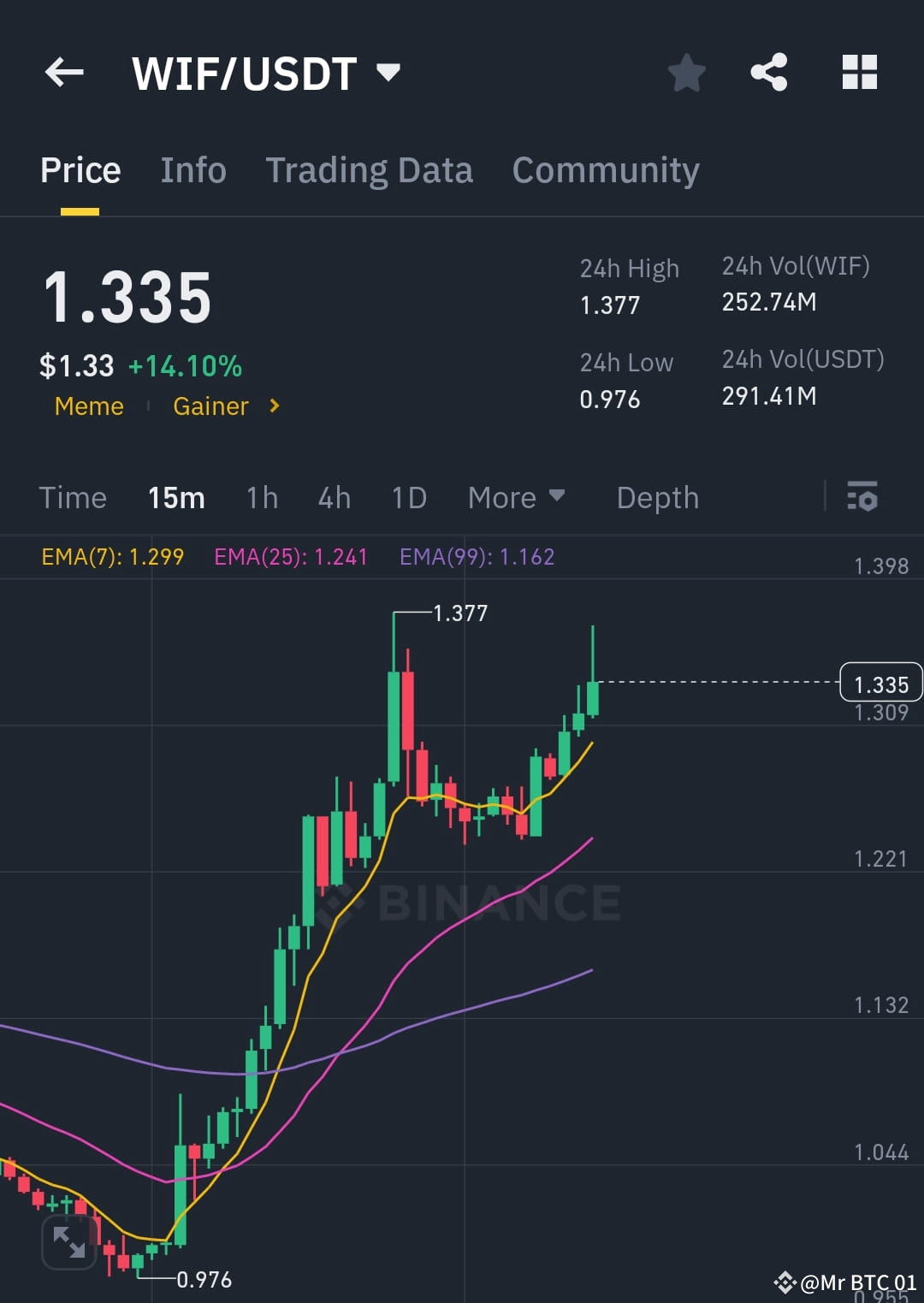Image resolution: width=924 pixels, height=1303 pixels.
Task: Tap the fullscreen expand icon on the chart
Action: point(68,1243)
